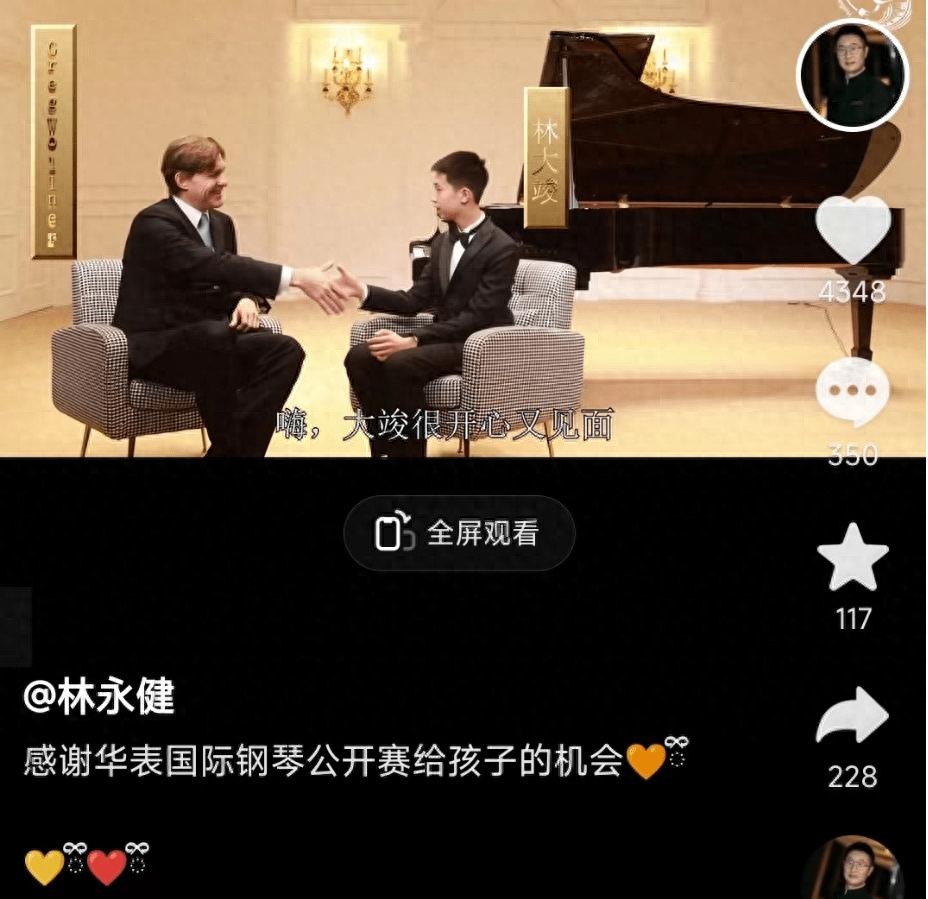Add video to favorites with star
The image size is (928, 899).
[x=852, y=557]
